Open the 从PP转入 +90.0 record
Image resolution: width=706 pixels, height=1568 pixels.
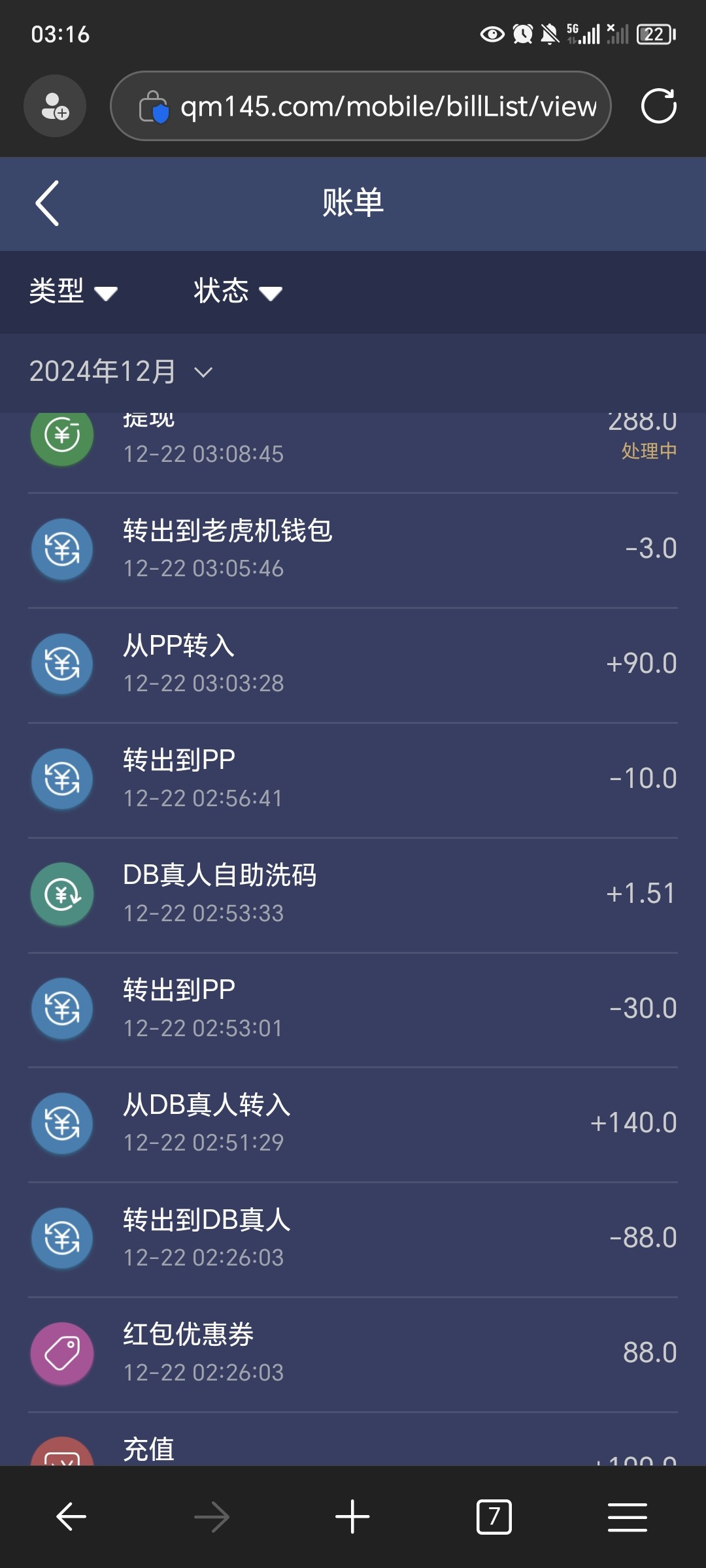[353, 665]
